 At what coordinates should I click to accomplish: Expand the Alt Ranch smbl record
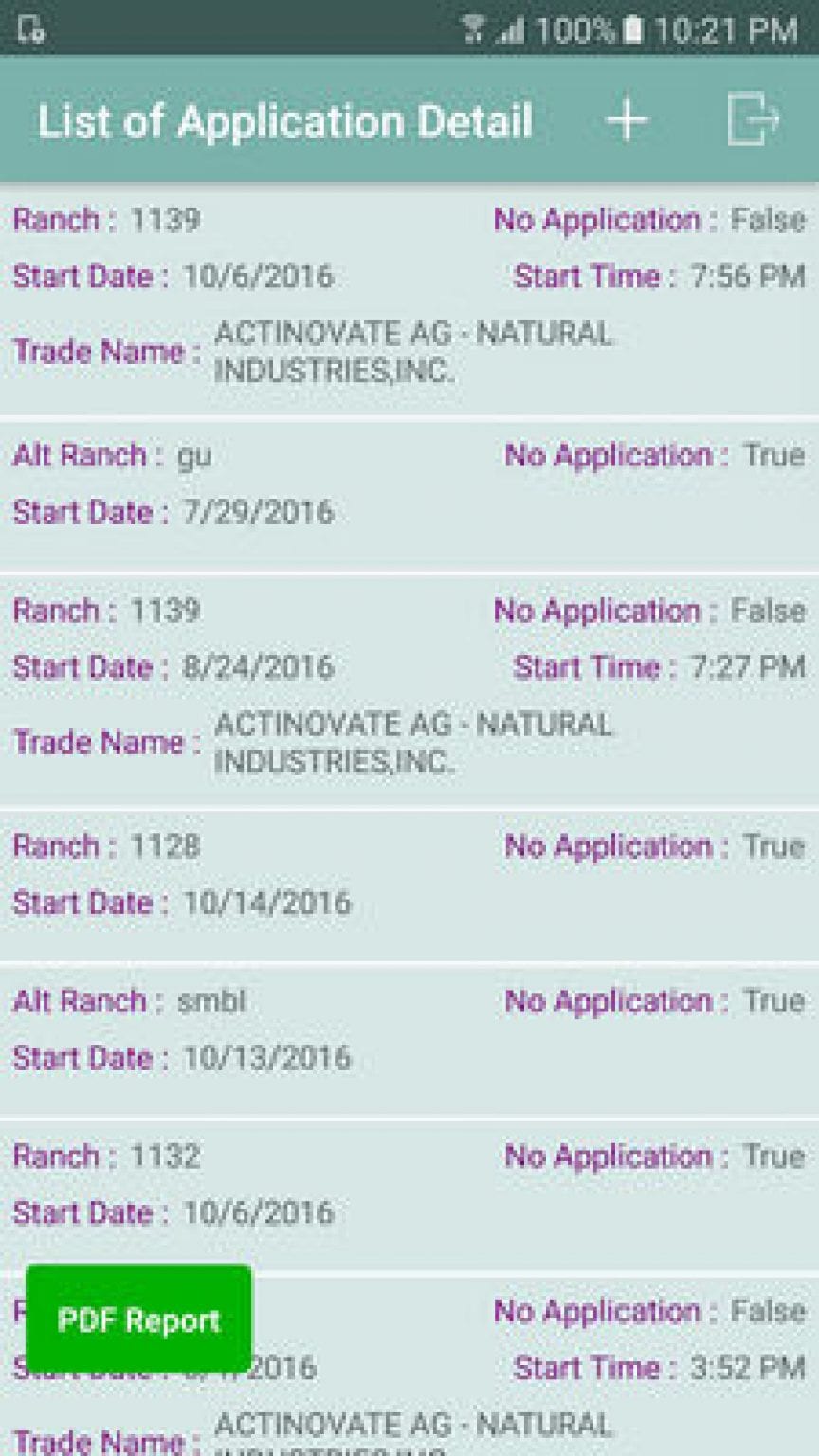coord(408,1028)
